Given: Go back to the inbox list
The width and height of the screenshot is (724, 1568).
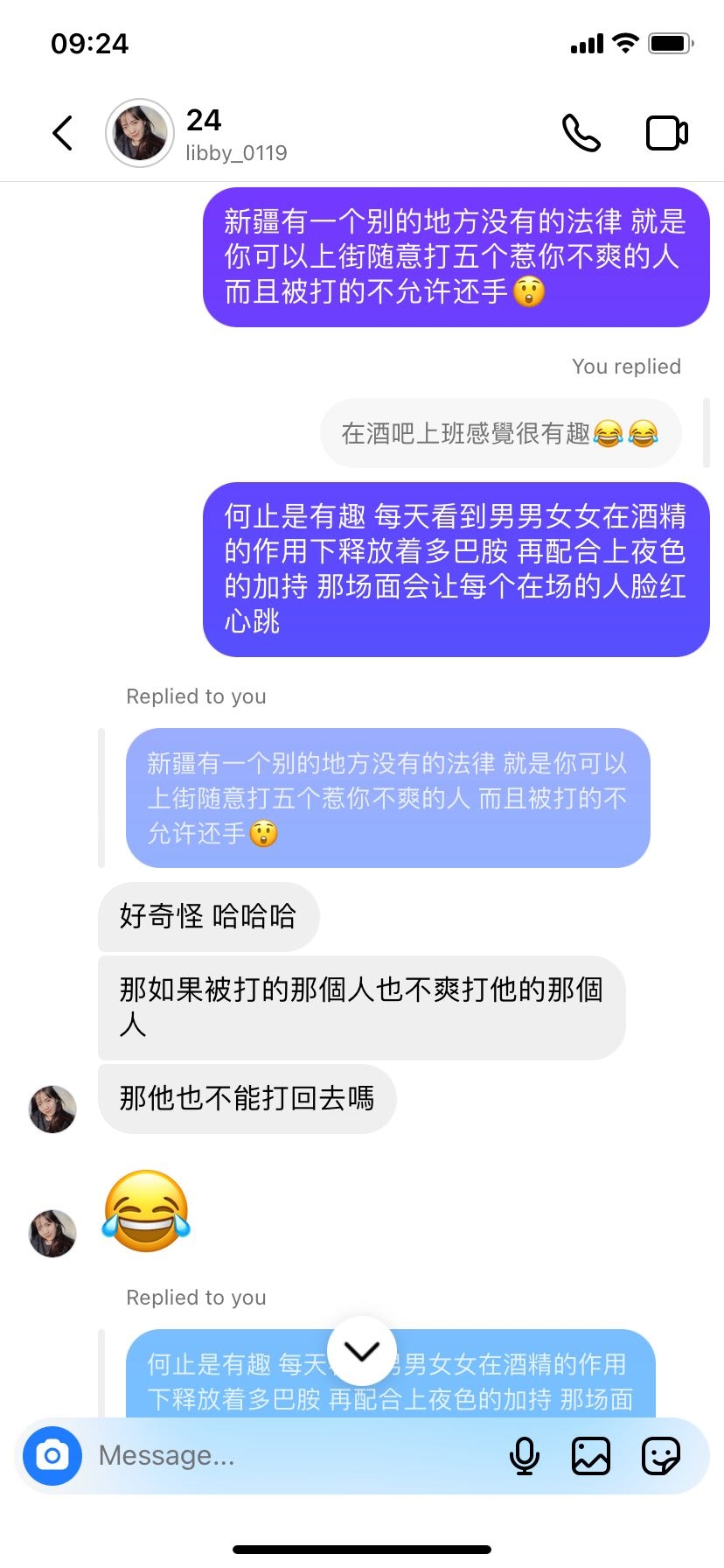Looking at the screenshot, I should pyautogui.click(x=62, y=134).
